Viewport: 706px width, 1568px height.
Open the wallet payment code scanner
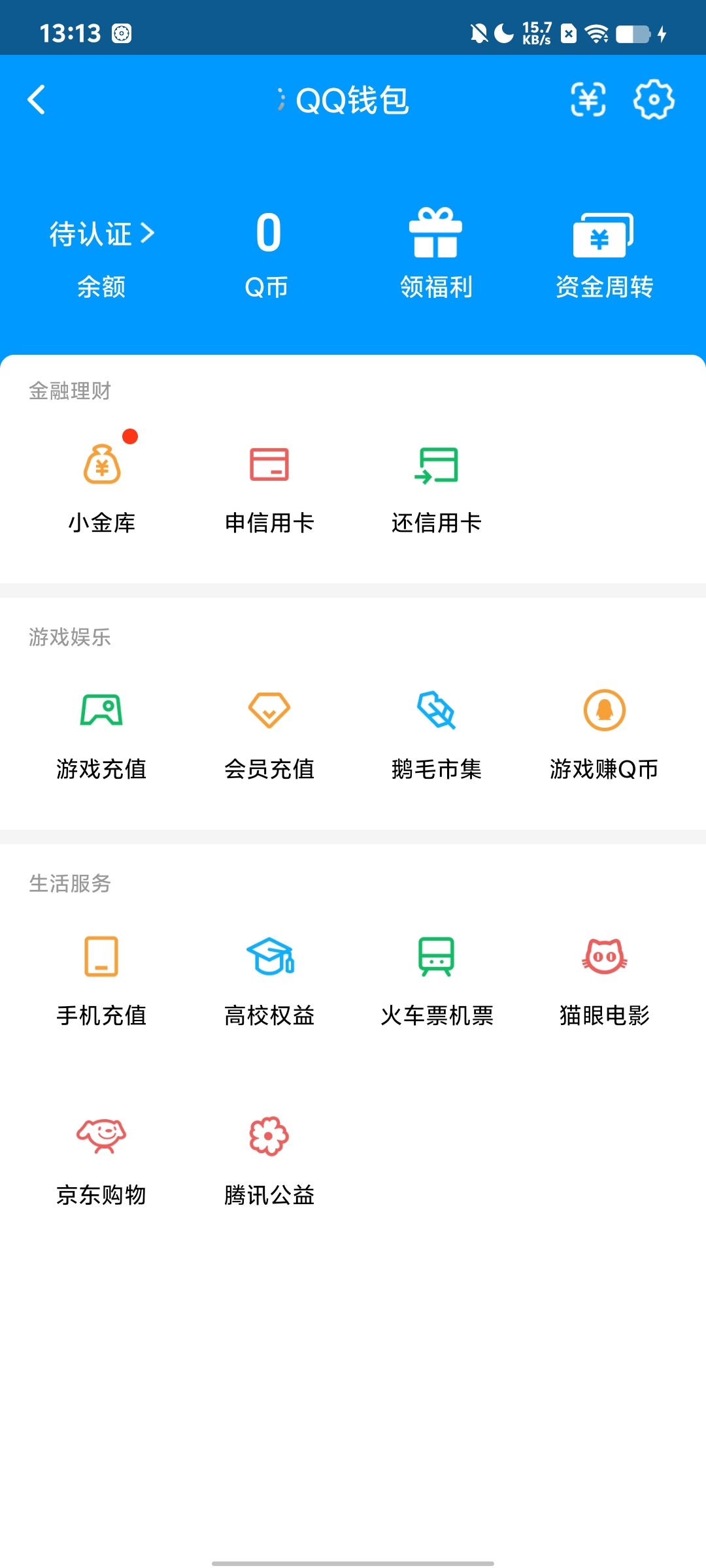pyautogui.click(x=588, y=101)
